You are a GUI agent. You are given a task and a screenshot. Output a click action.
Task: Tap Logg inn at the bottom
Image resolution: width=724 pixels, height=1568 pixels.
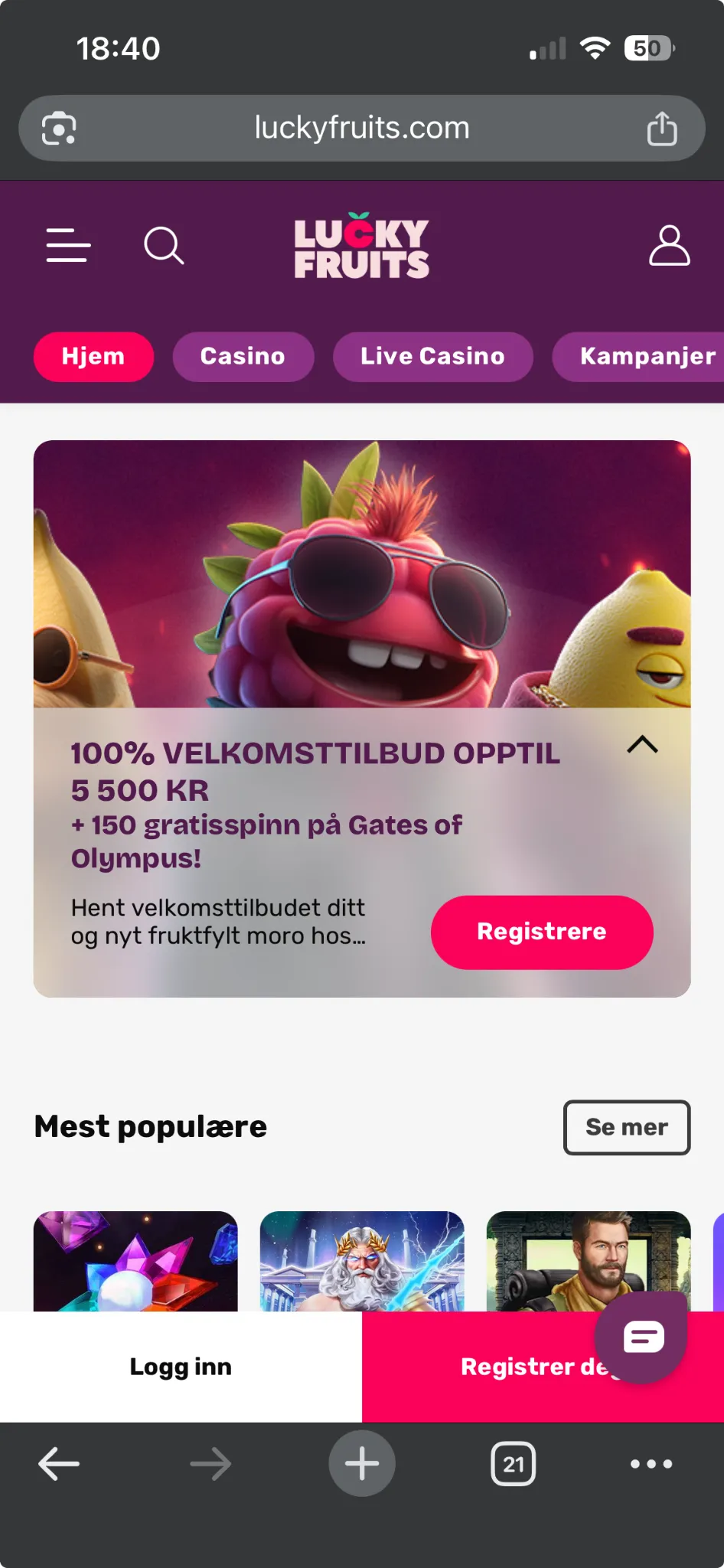pos(181,1366)
